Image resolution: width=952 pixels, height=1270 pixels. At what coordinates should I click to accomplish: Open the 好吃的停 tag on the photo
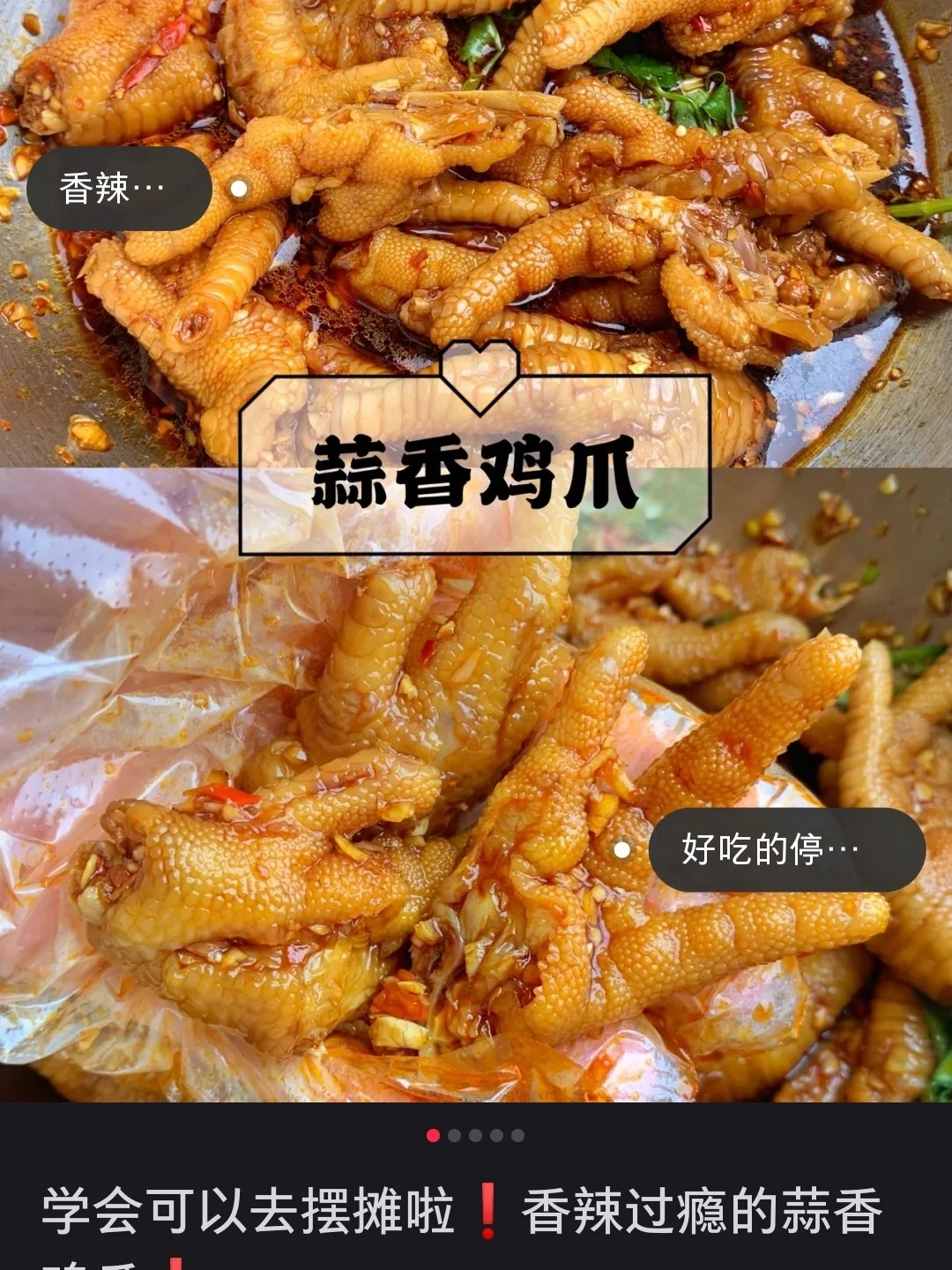tap(786, 850)
